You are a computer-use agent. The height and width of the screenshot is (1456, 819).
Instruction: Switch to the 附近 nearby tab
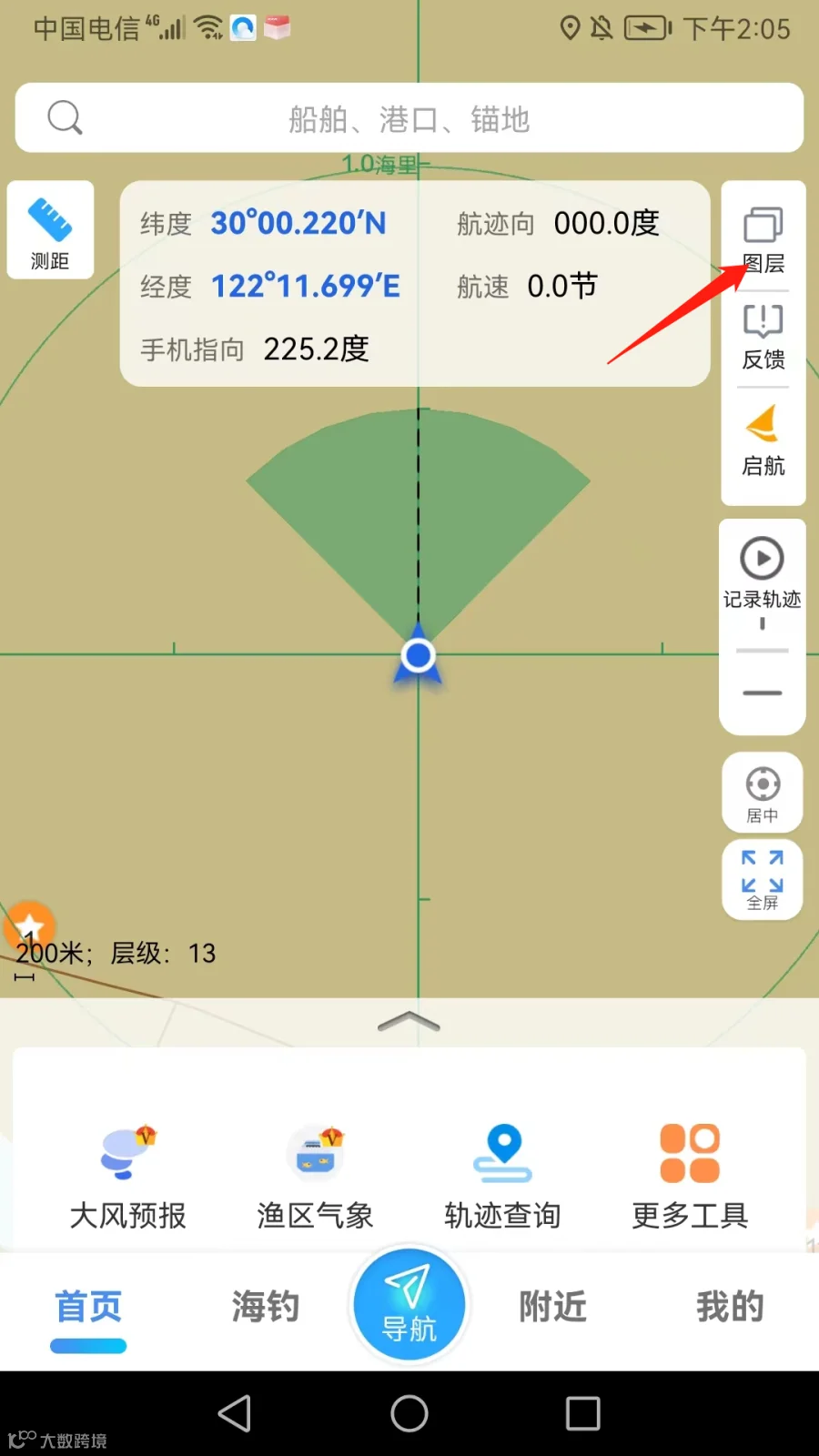[x=552, y=1307]
